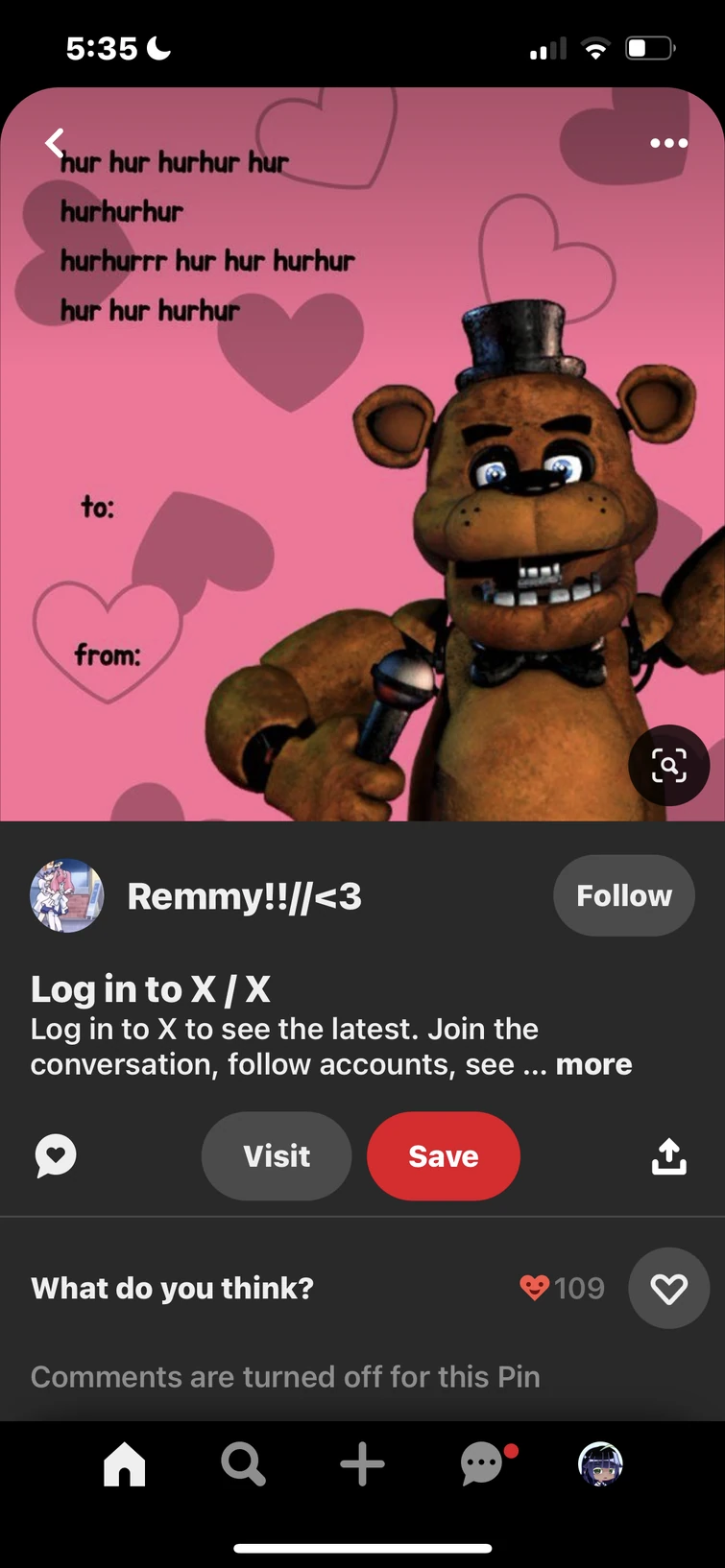The width and height of the screenshot is (725, 1568).
Task: Visit the pin's source website
Action: (277, 1155)
